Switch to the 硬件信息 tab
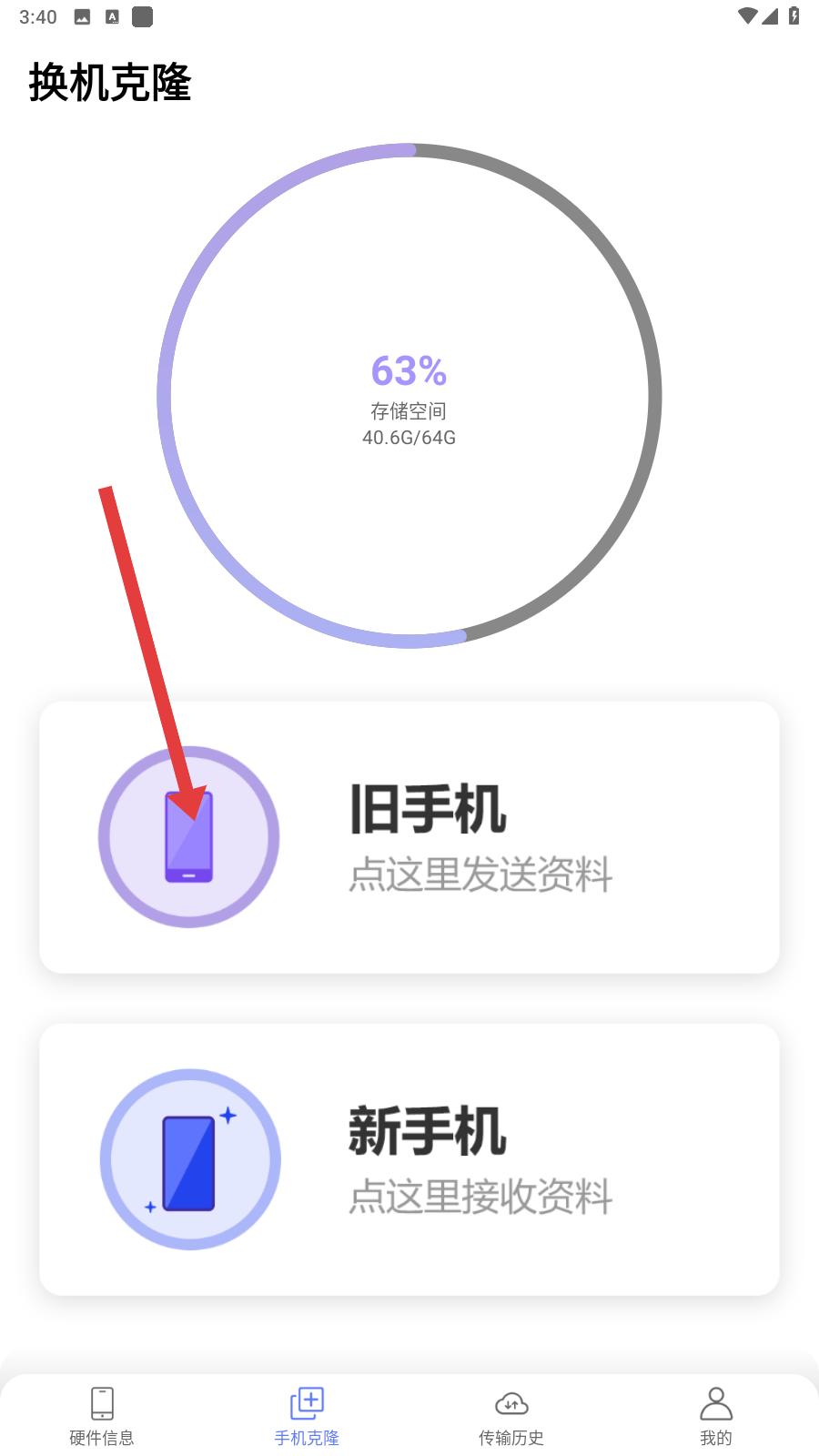Image resolution: width=819 pixels, height=1456 pixels. point(102,1416)
